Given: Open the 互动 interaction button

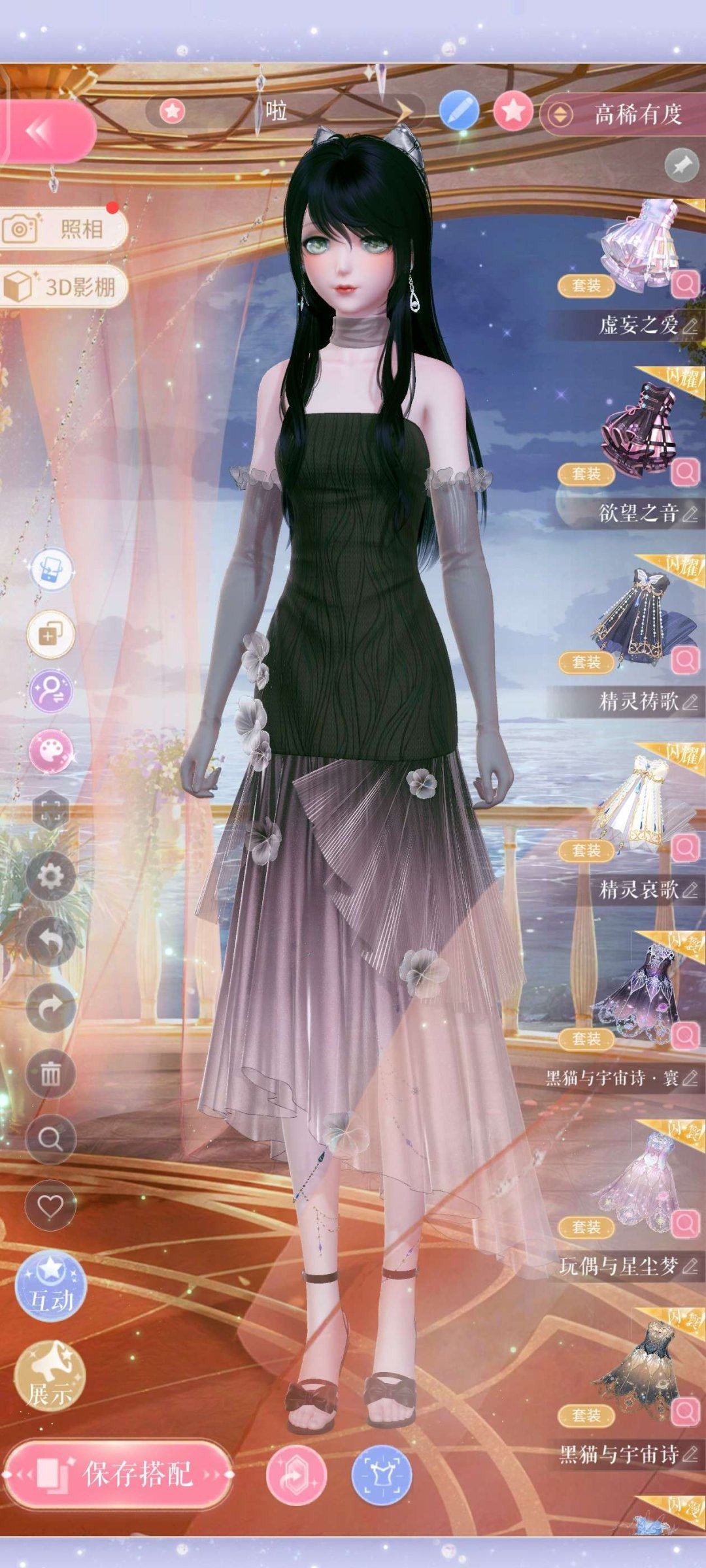Looking at the screenshot, I should pyautogui.click(x=50, y=1286).
